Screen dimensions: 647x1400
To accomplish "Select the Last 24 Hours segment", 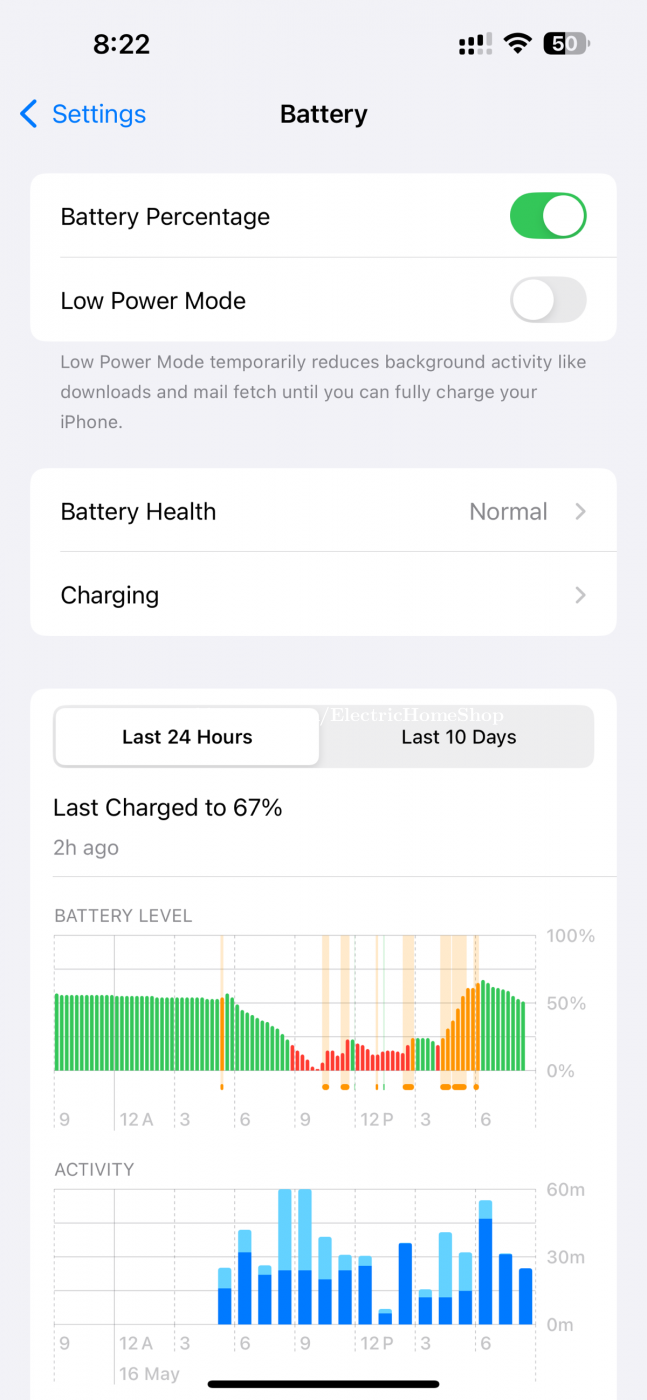I will (187, 737).
